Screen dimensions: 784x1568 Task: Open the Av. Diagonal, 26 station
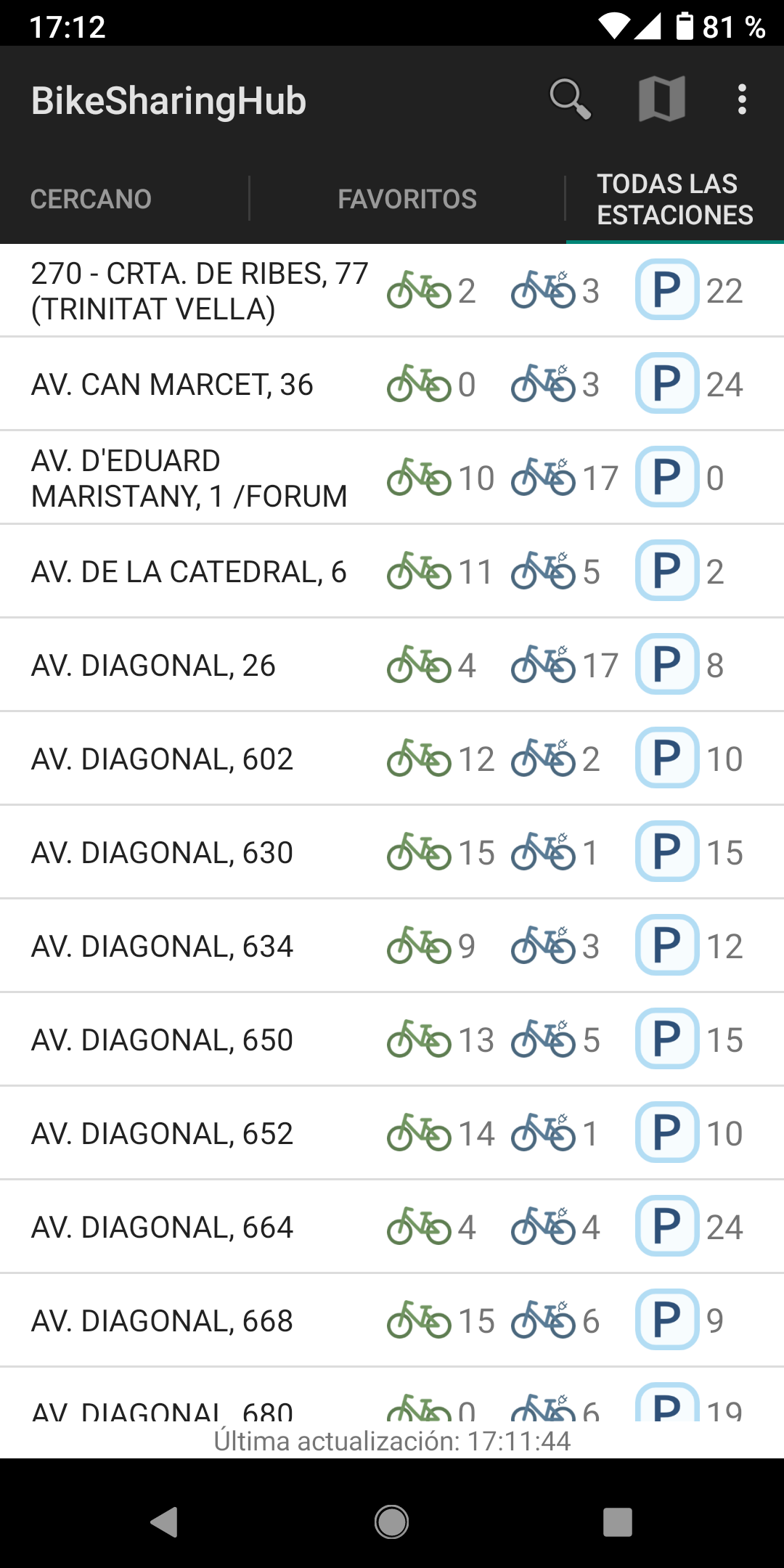[x=153, y=666]
